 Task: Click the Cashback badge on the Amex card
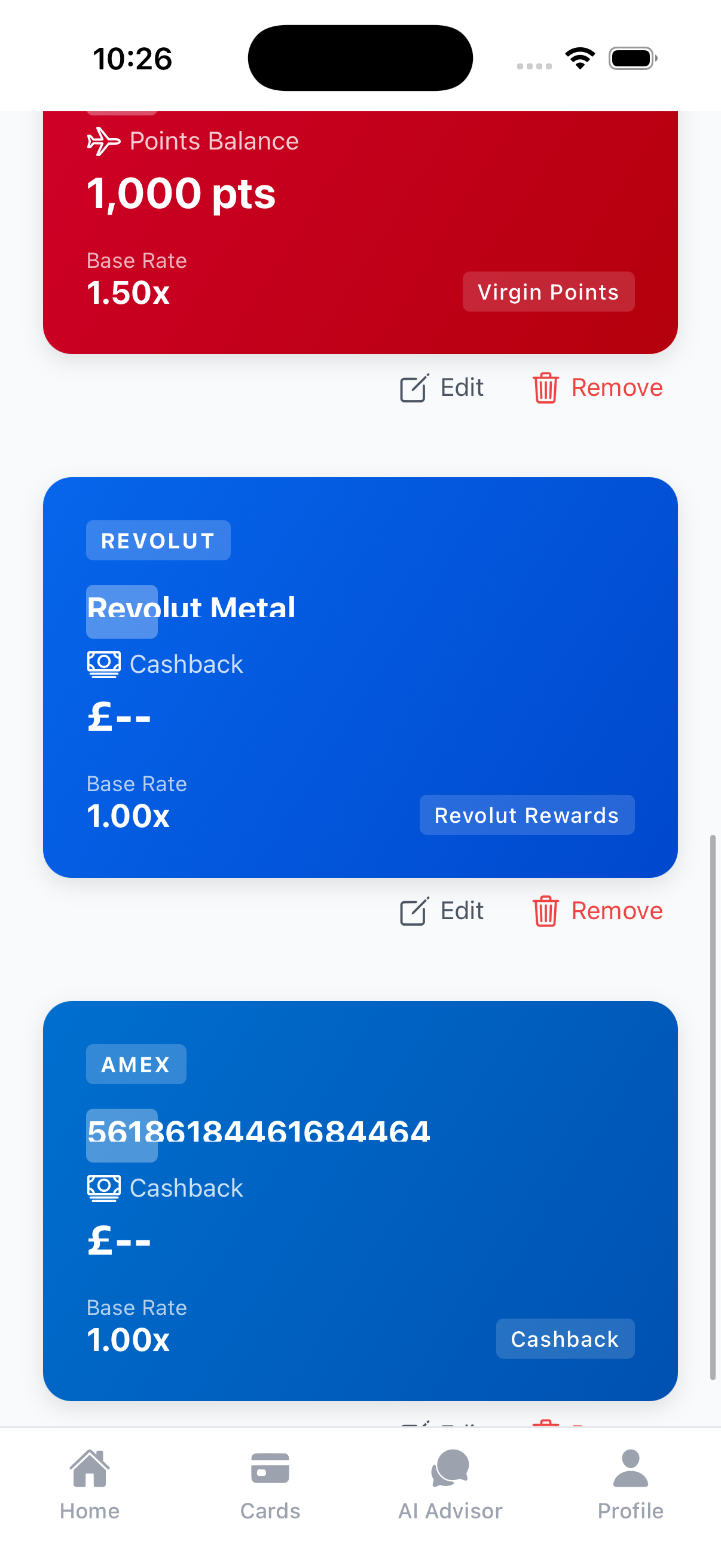tap(564, 1338)
